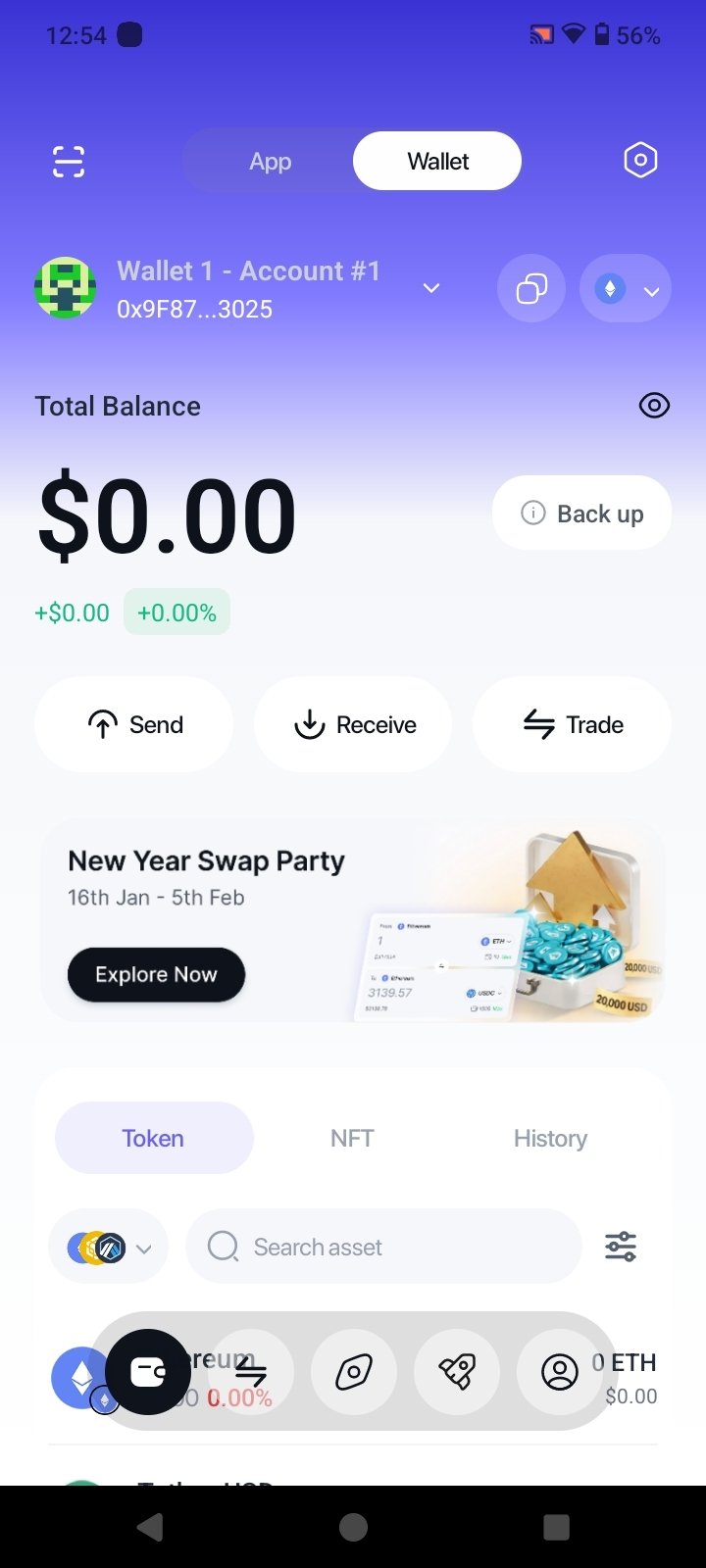Screen dimensions: 706x1568
Task: Switch to the App tab
Action: tap(270, 162)
